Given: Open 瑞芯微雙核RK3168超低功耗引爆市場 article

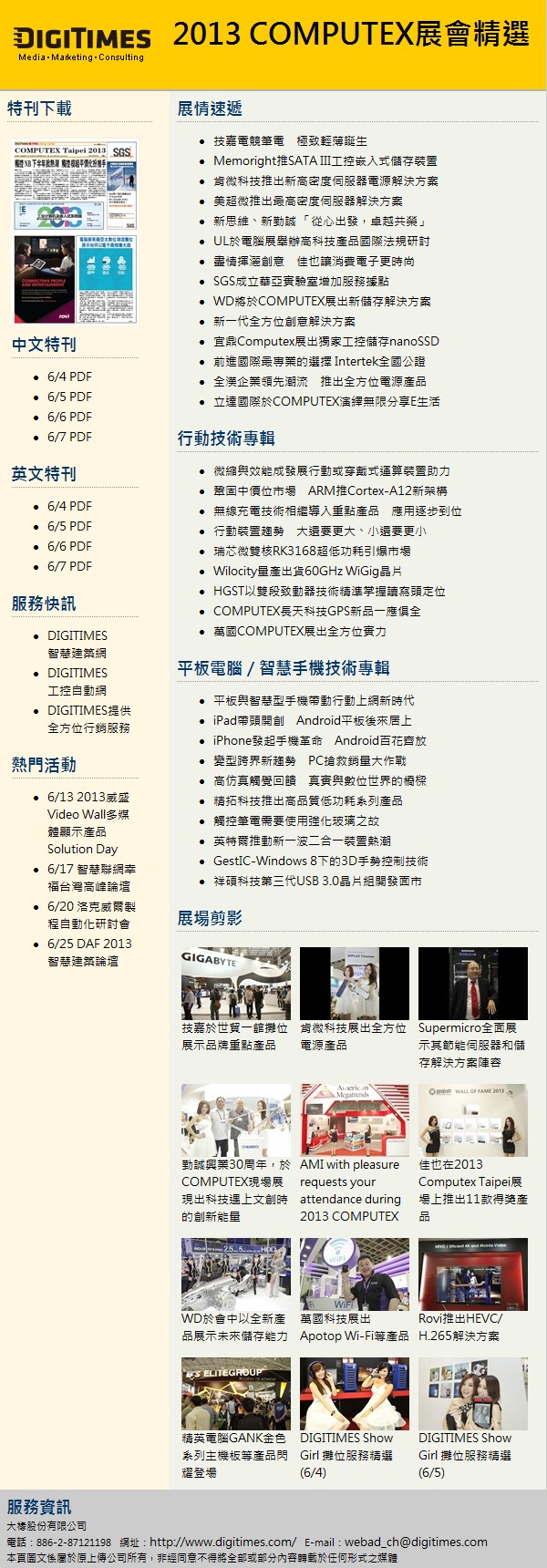Looking at the screenshot, I should 312,552.
